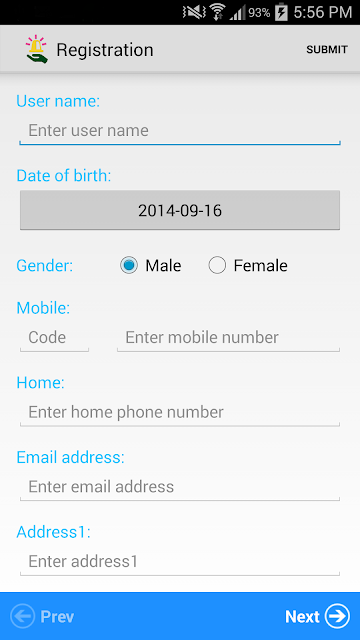Tap the mobile Code field
360x640 pixels.
click(54, 338)
